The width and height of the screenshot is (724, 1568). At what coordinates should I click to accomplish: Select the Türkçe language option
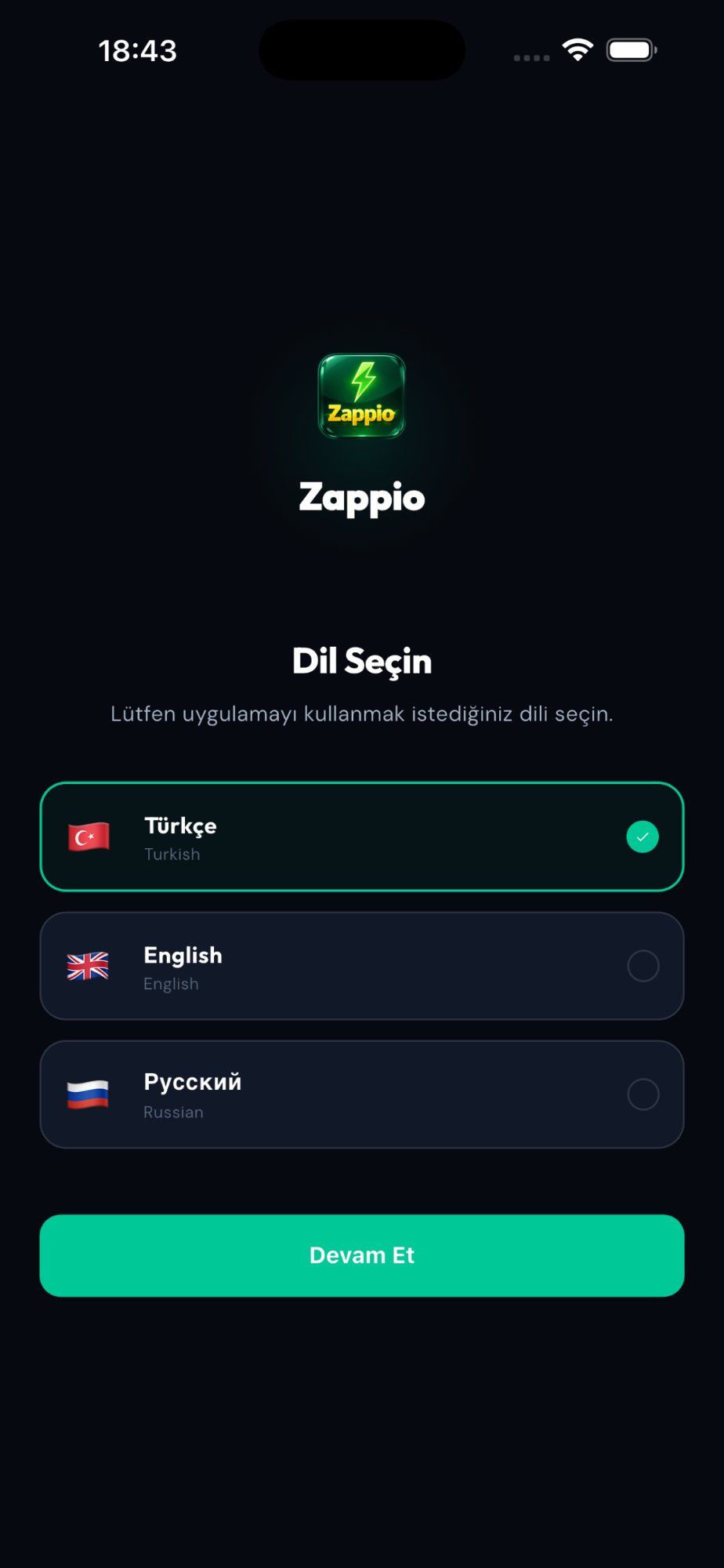pos(361,837)
